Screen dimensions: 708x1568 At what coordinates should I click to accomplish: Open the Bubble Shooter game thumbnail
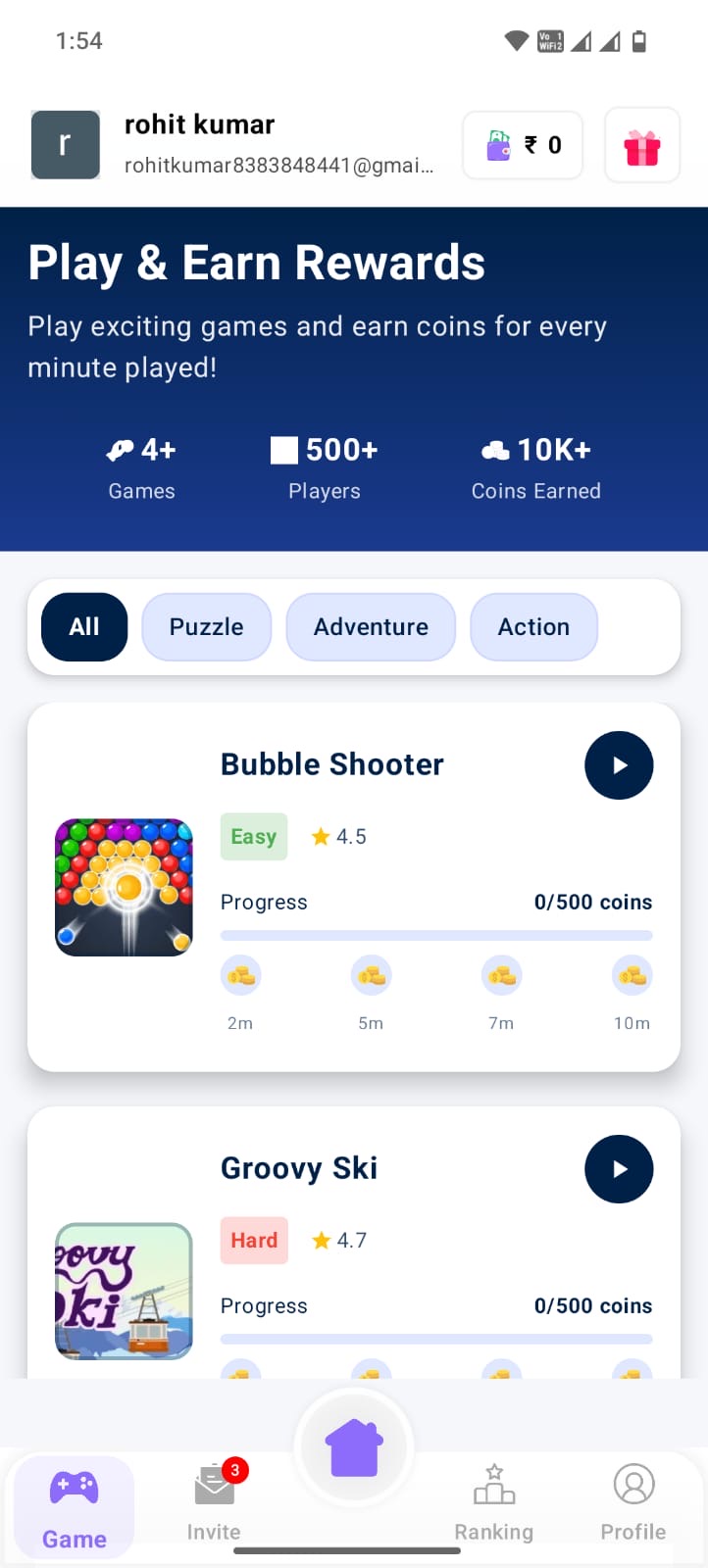(x=124, y=887)
